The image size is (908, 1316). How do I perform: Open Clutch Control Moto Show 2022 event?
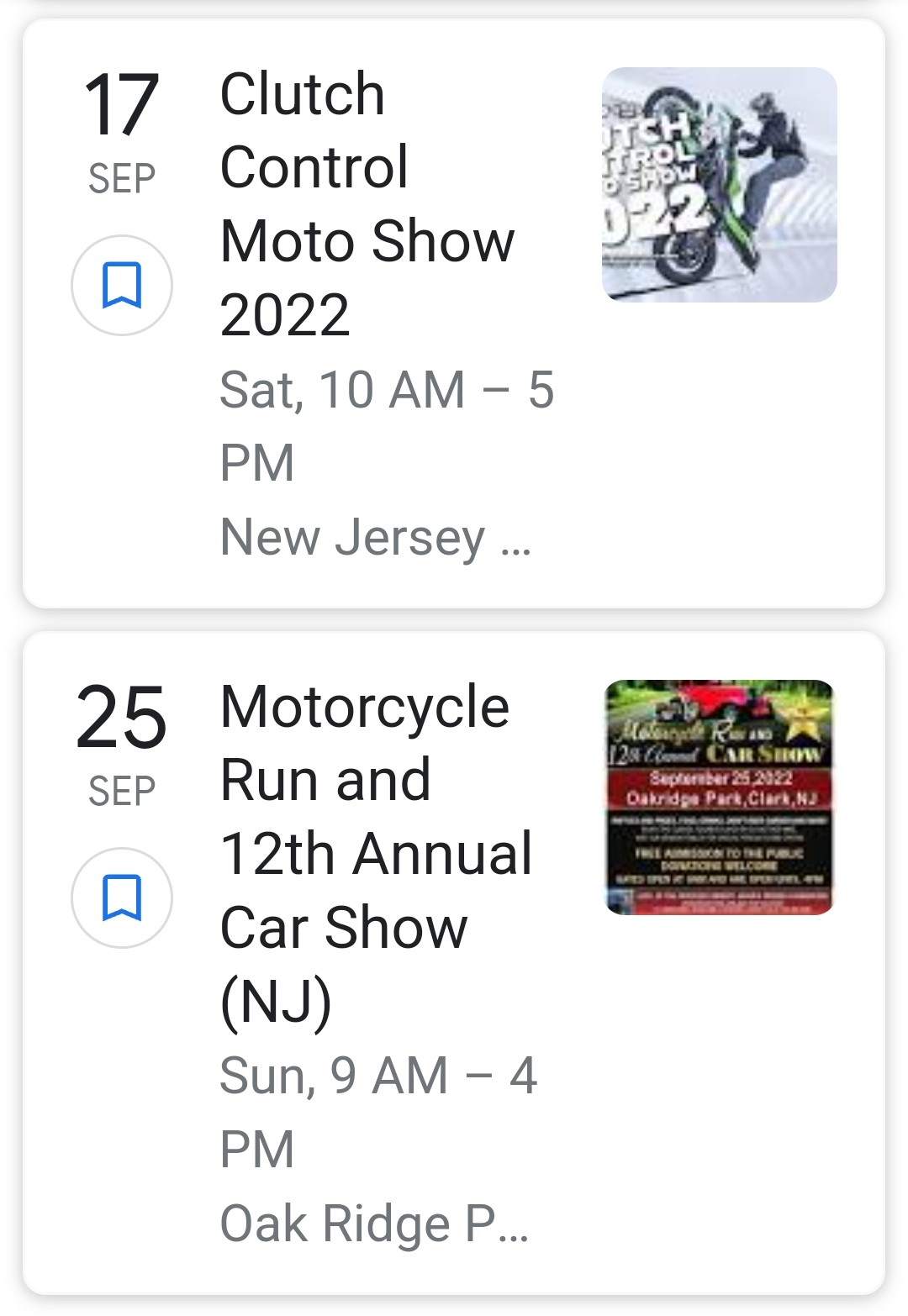(367, 204)
